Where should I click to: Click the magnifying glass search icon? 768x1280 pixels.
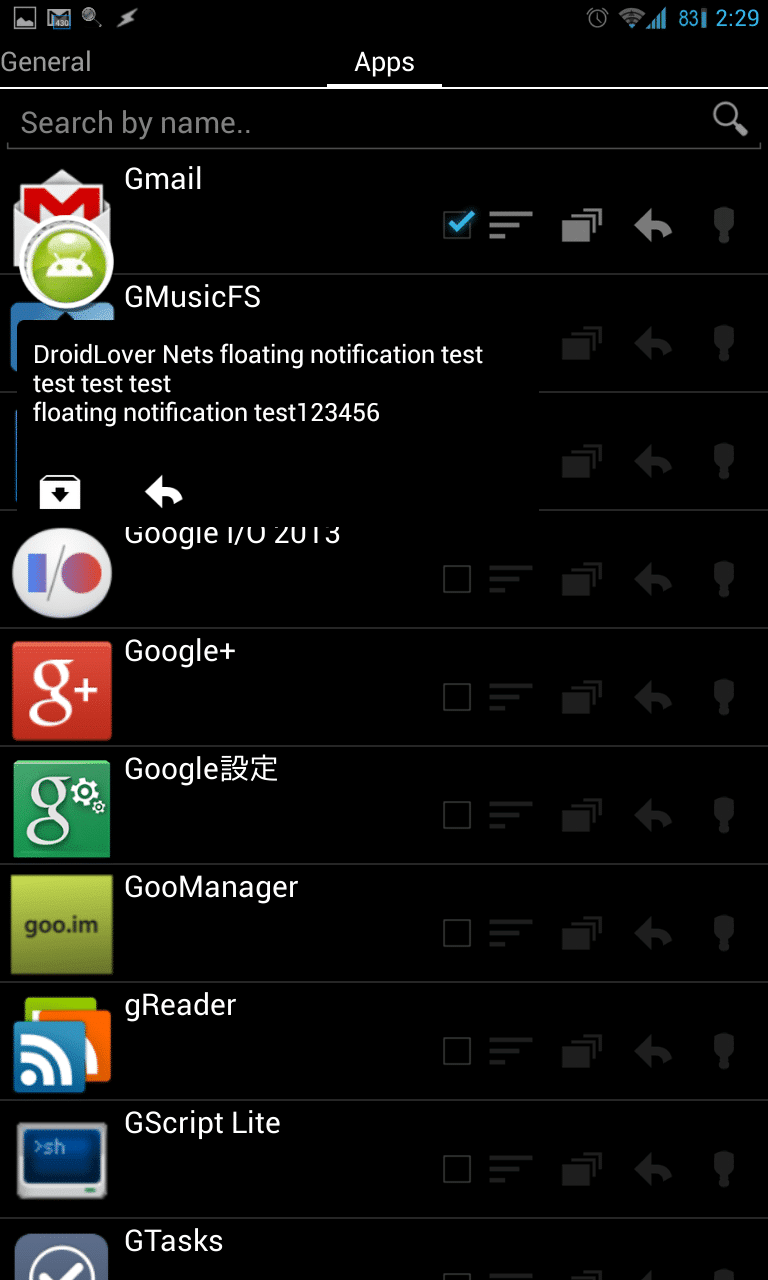click(730, 118)
